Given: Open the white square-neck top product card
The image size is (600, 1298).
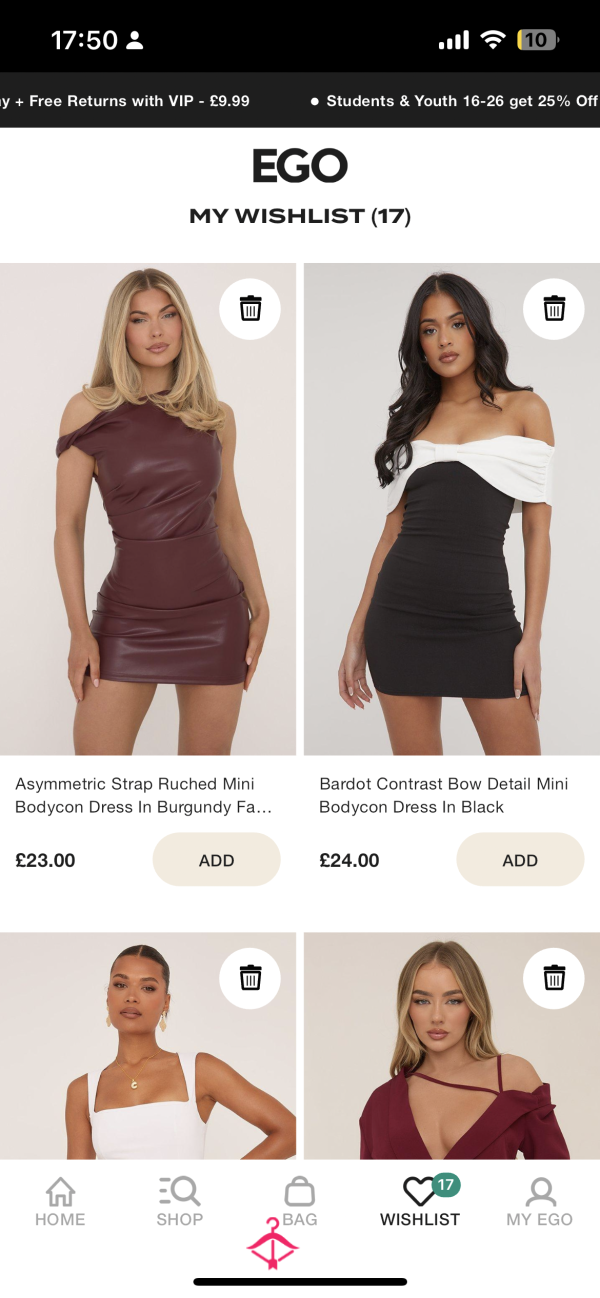Looking at the screenshot, I should tap(148, 1046).
